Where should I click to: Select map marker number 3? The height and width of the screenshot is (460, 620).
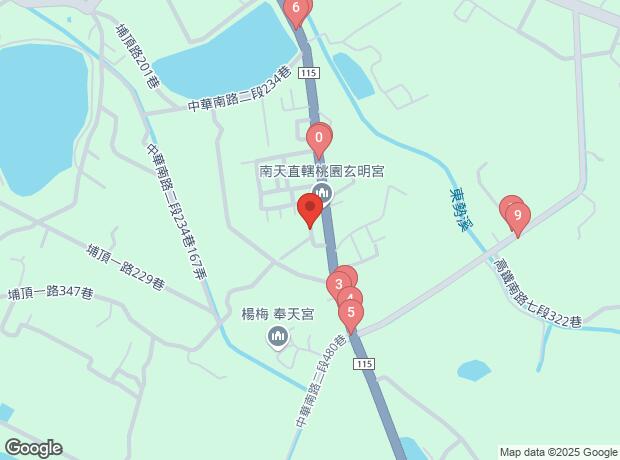point(338,286)
